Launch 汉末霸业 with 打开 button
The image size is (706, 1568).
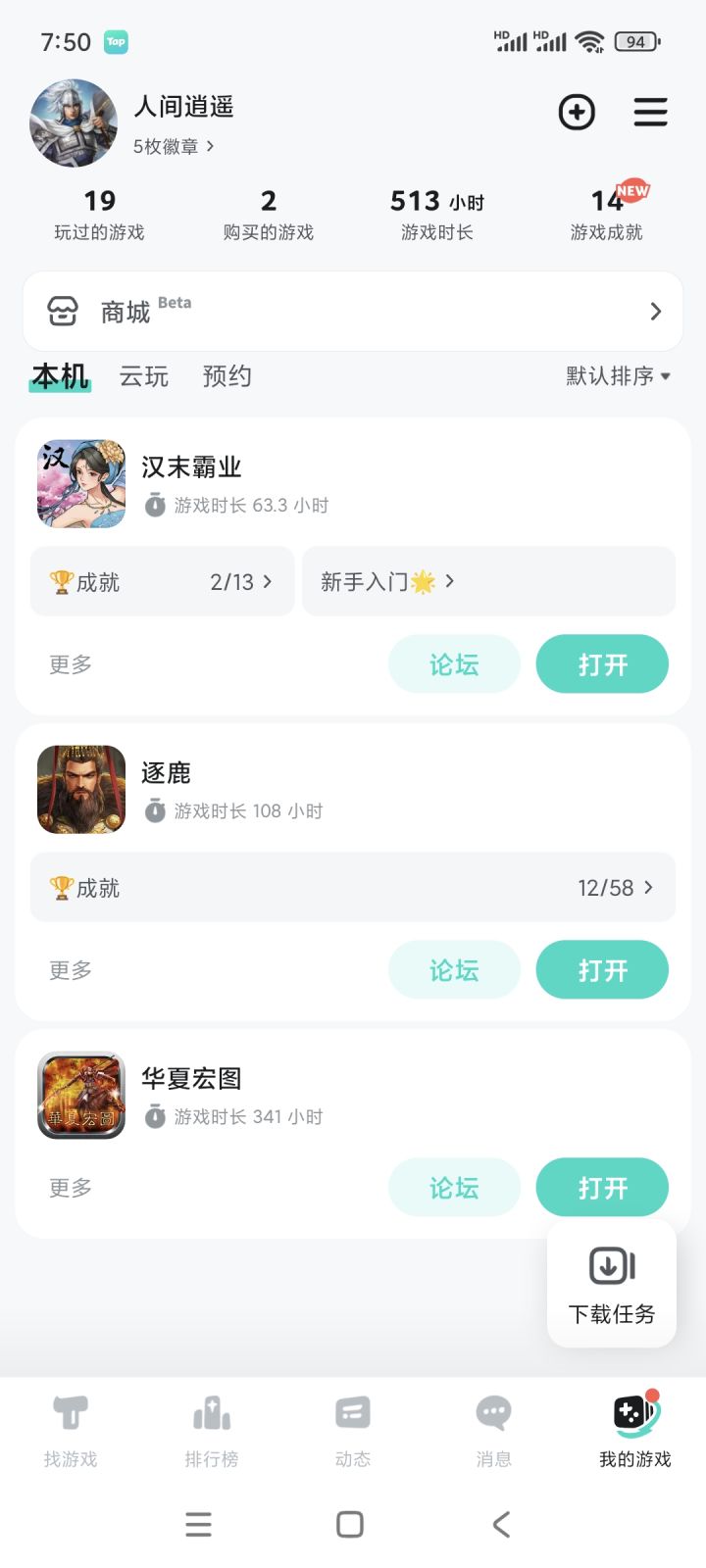[x=602, y=664]
